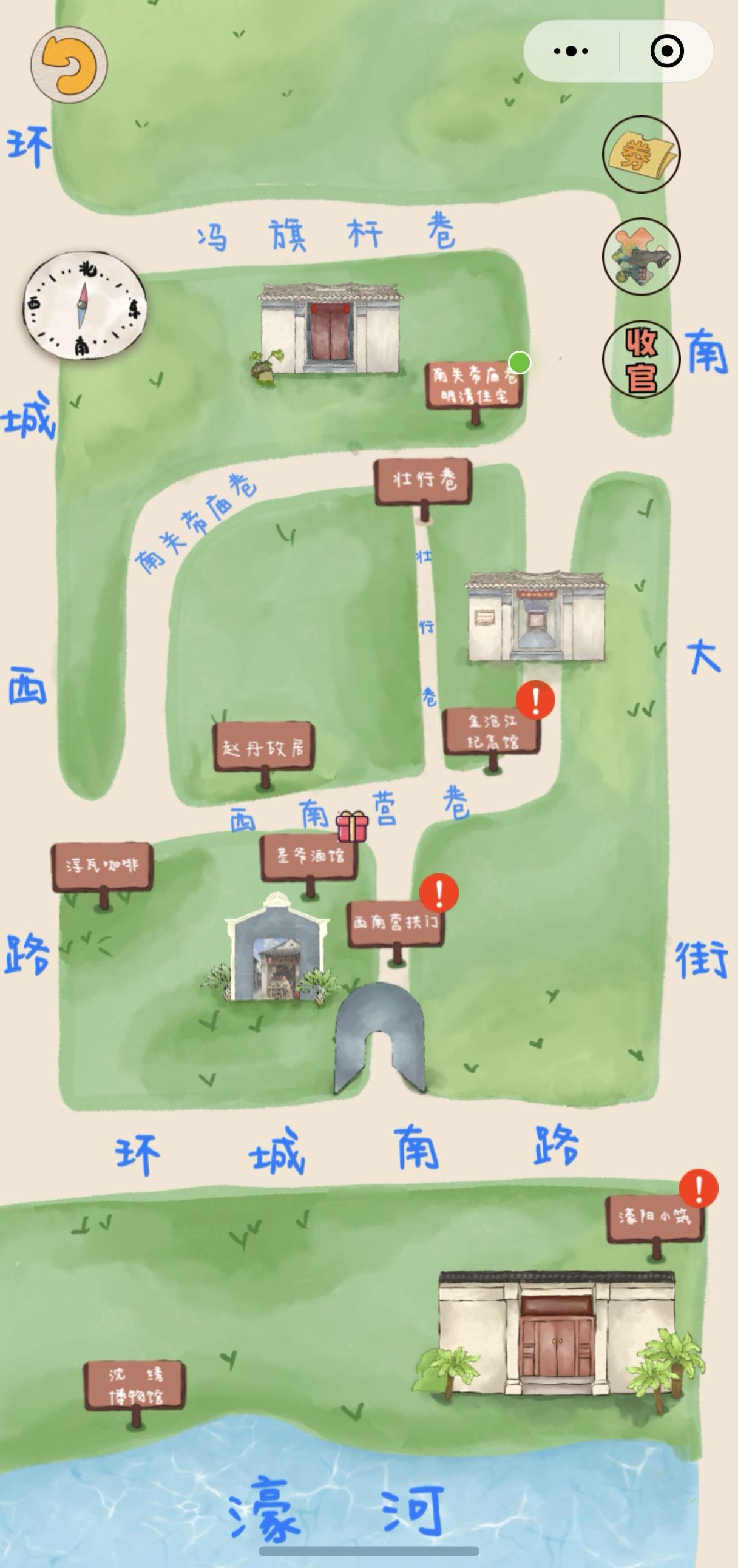
Task: Select the 差爷酒馆 signpost
Action: coord(310,856)
